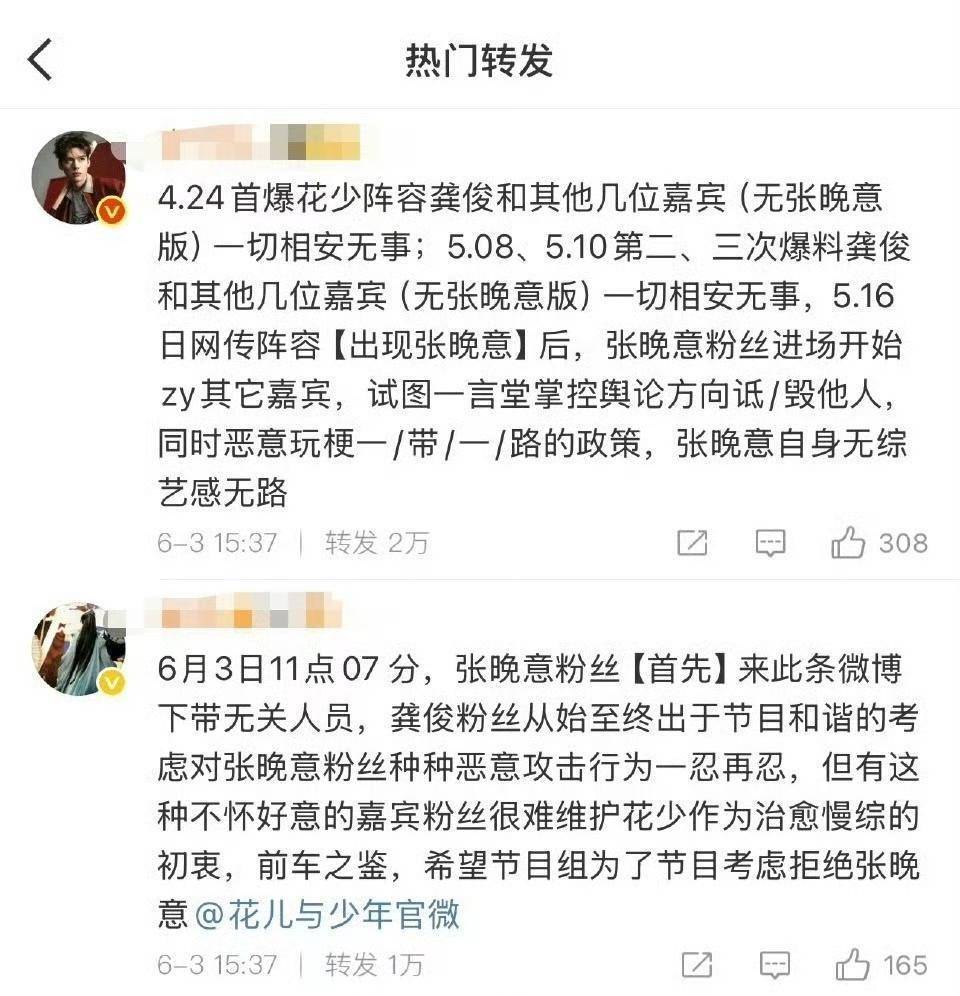Viewport: 960px width, 996px height.
Task: Like the post showing 308 likes
Action: point(849,543)
